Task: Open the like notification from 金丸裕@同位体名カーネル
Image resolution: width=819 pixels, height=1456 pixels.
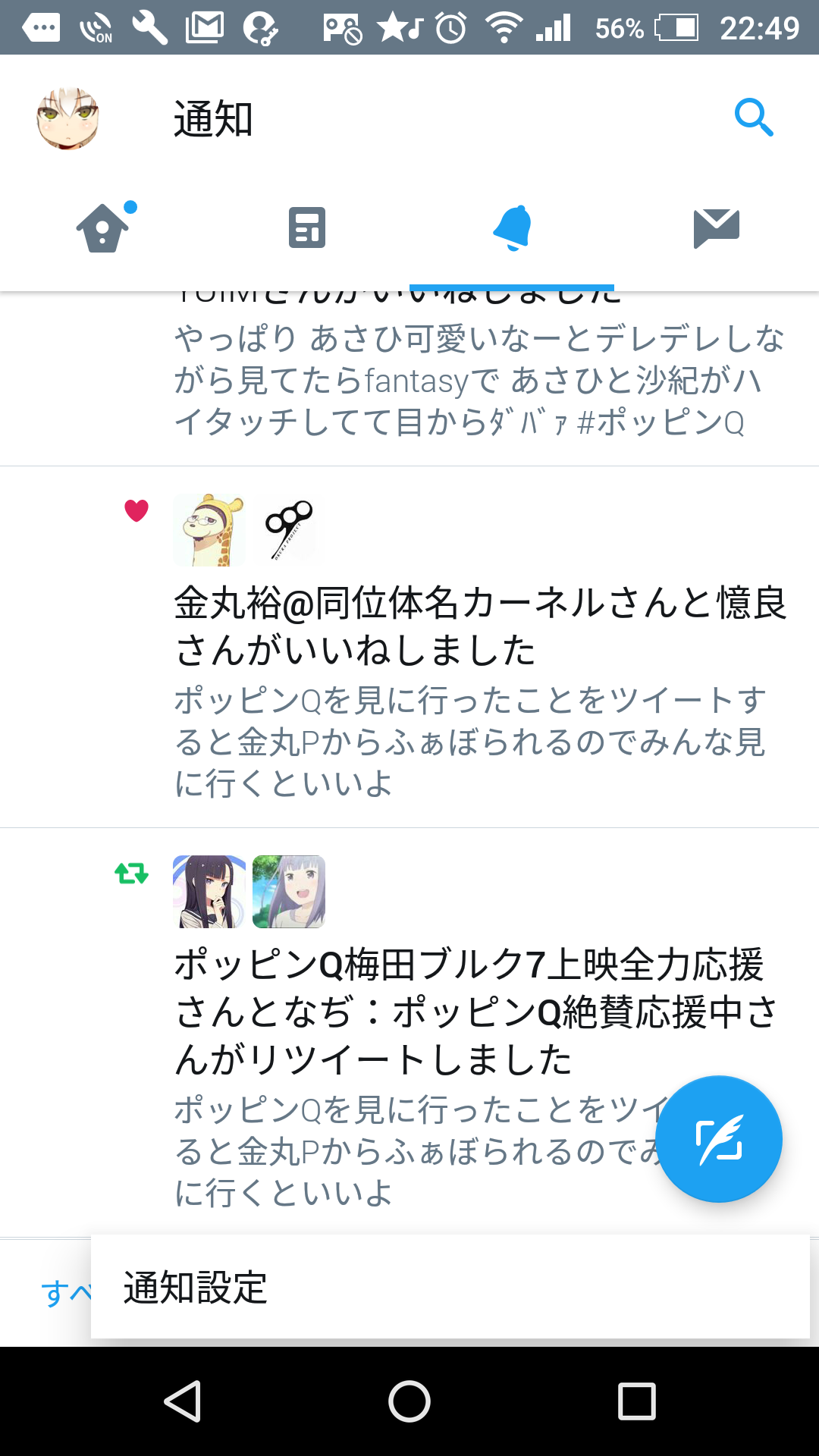Action: 409,647
